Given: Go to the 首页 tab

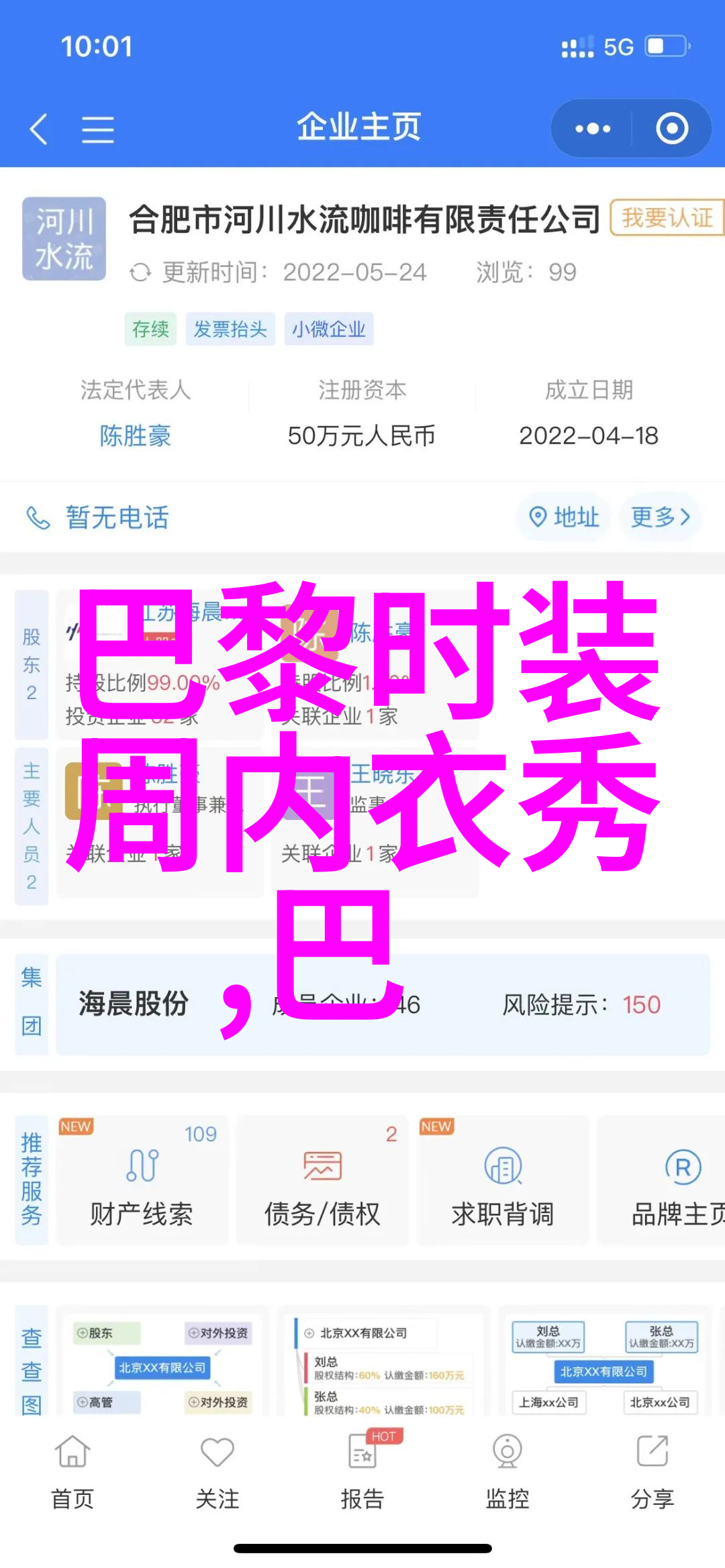Looking at the screenshot, I should tap(72, 1471).
